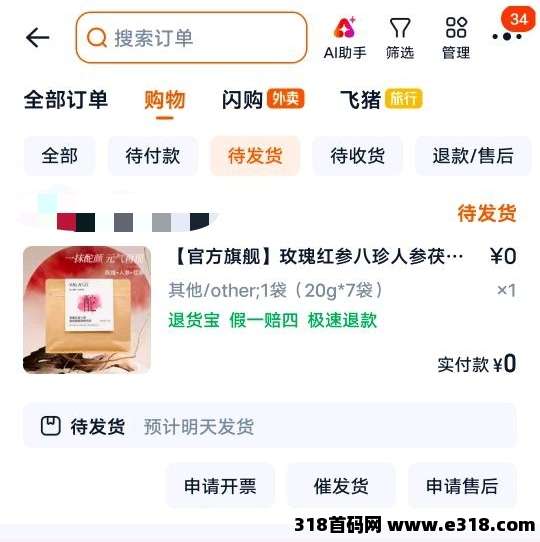Viewport: 540px width, 542px height.
Task: Tap 催发货 to urge shipment
Action: [341, 486]
